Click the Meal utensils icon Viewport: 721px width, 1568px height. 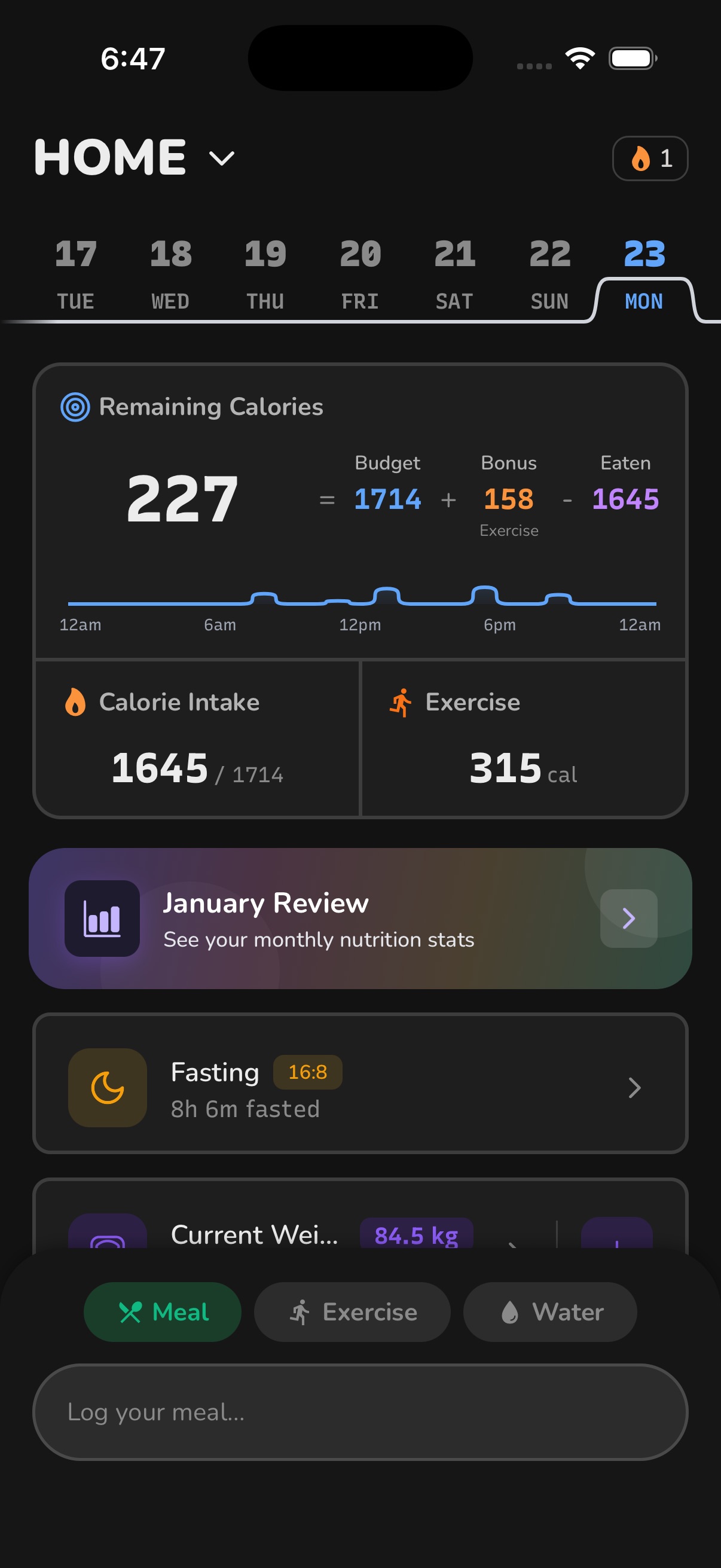tap(132, 1312)
